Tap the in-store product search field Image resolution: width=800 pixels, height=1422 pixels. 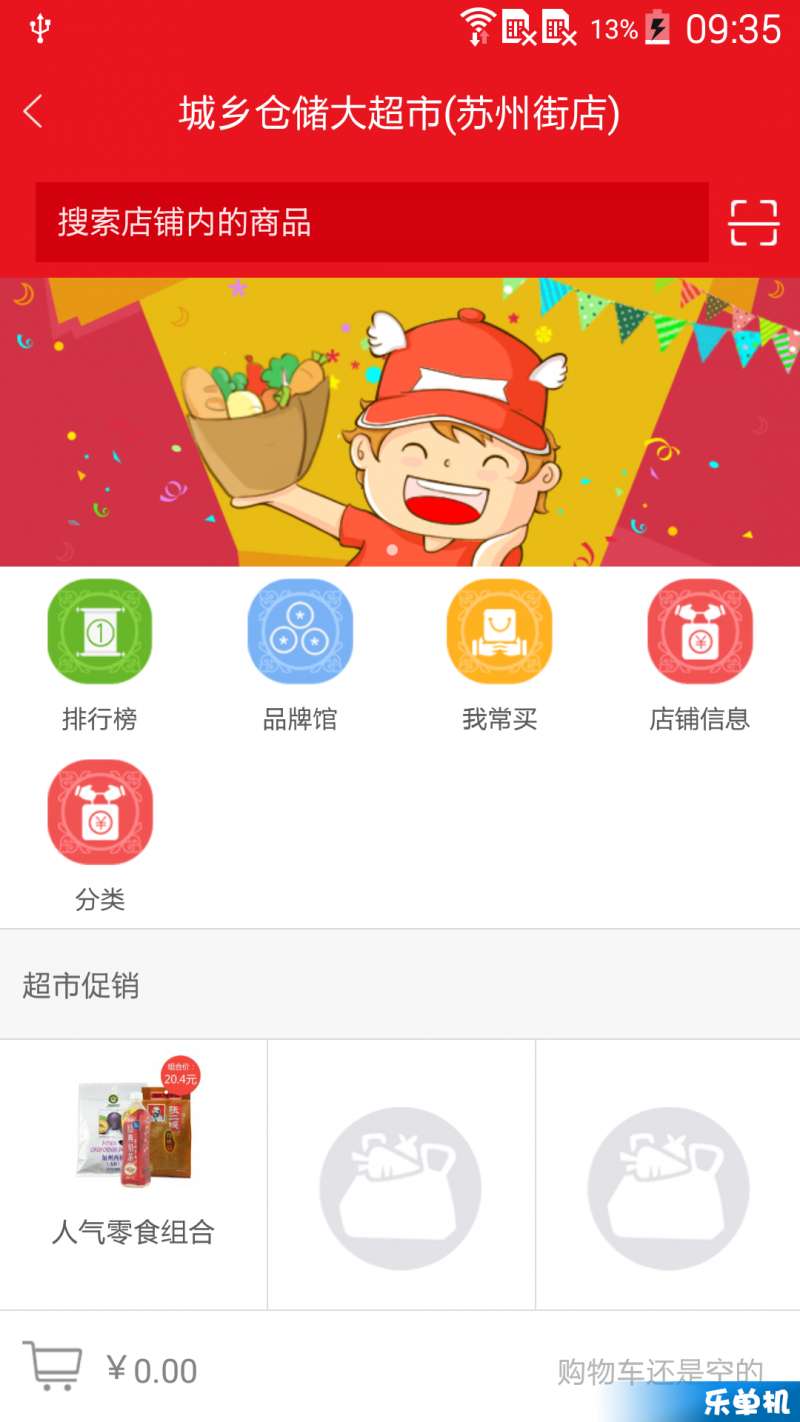coord(371,222)
